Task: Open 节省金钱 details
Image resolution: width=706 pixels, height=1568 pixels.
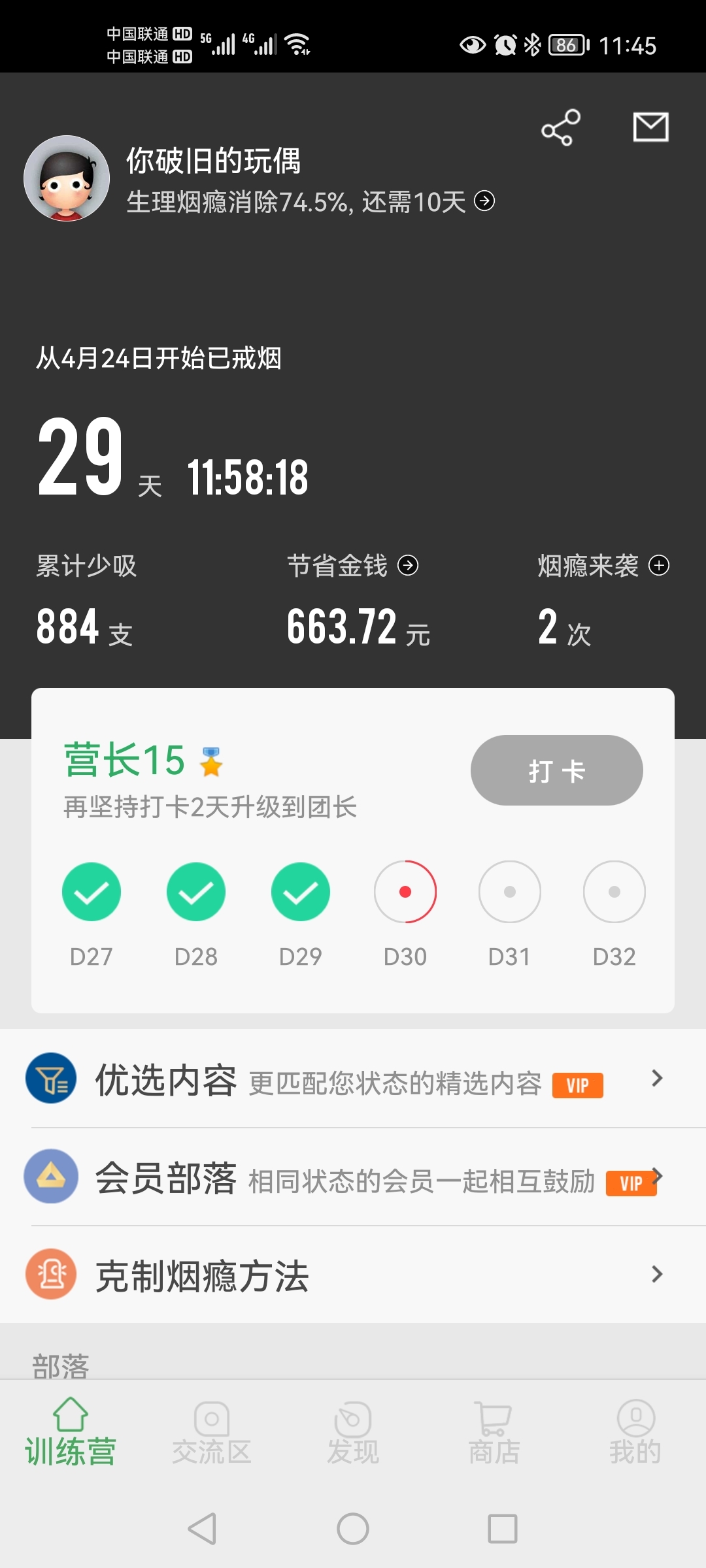Action: [x=408, y=565]
